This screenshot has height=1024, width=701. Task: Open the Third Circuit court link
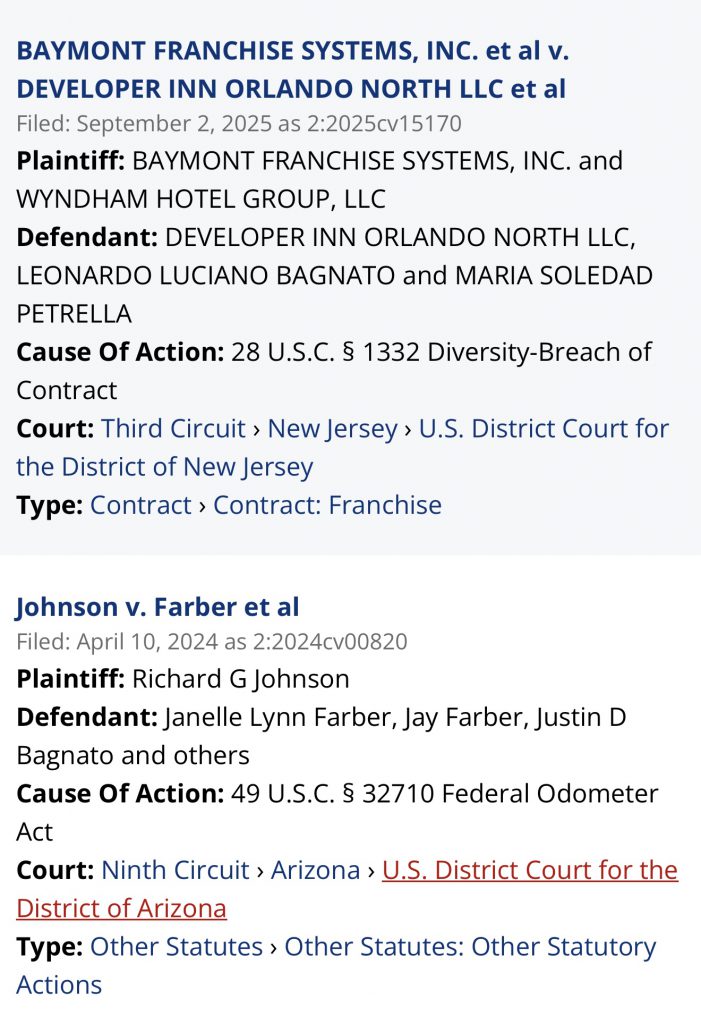pos(173,429)
